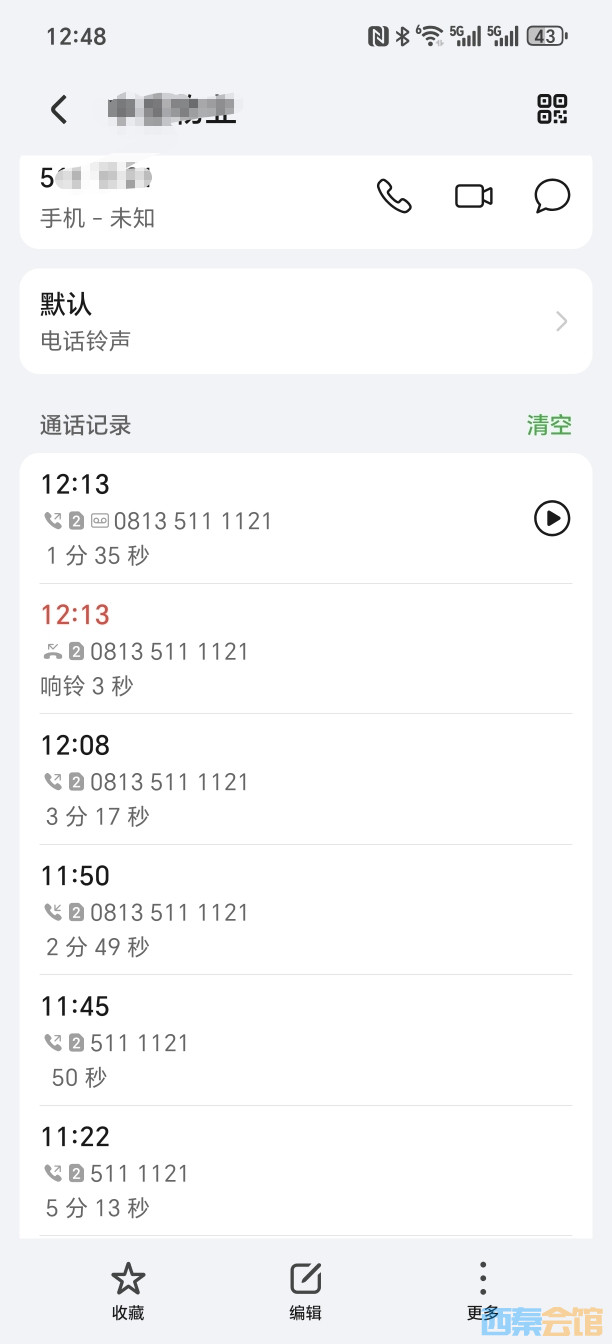Tap 清空 to clear call history
This screenshot has width=612, height=1344.
(549, 425)
